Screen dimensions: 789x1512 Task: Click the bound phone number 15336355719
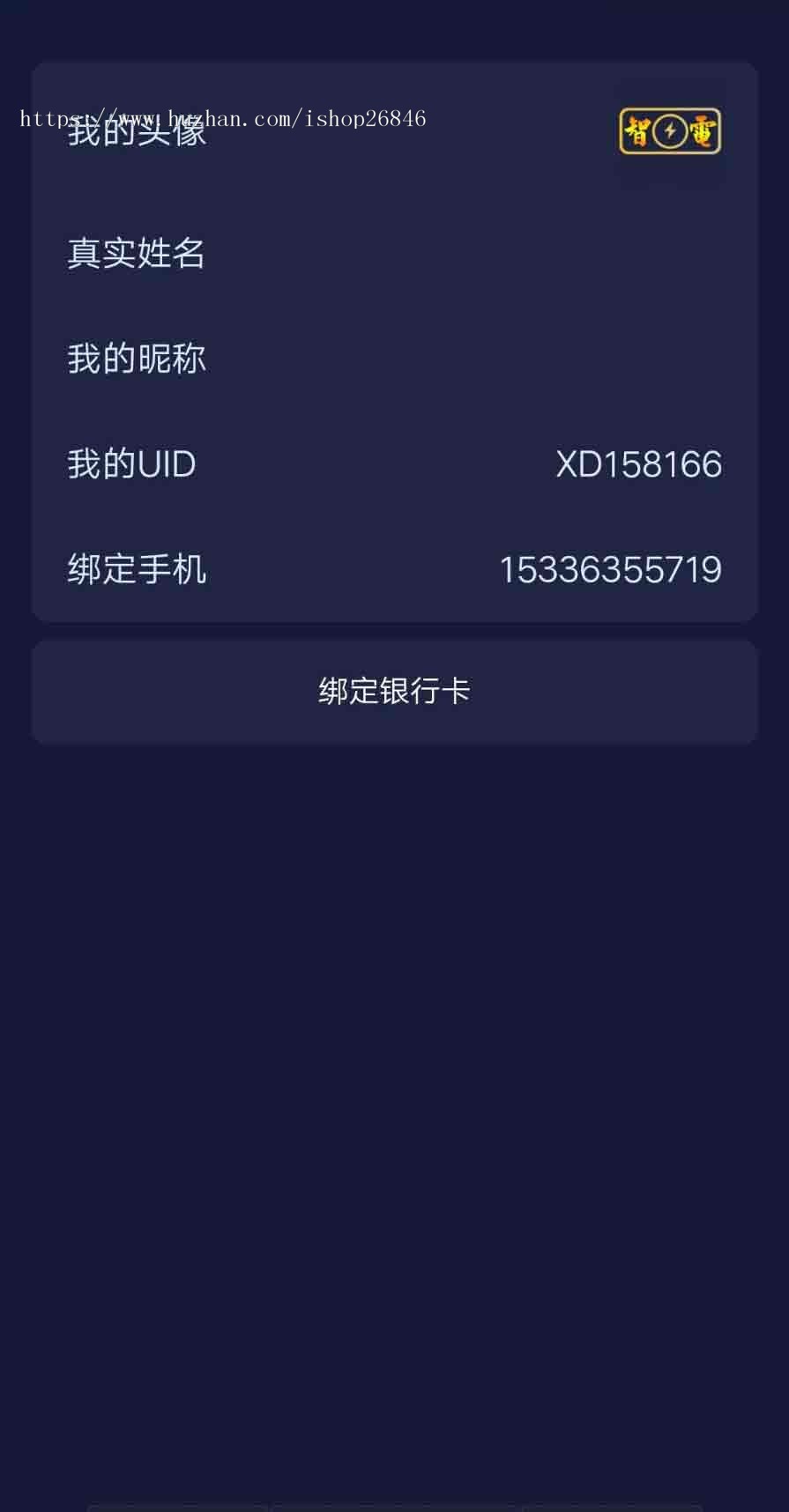coord(611,569)
